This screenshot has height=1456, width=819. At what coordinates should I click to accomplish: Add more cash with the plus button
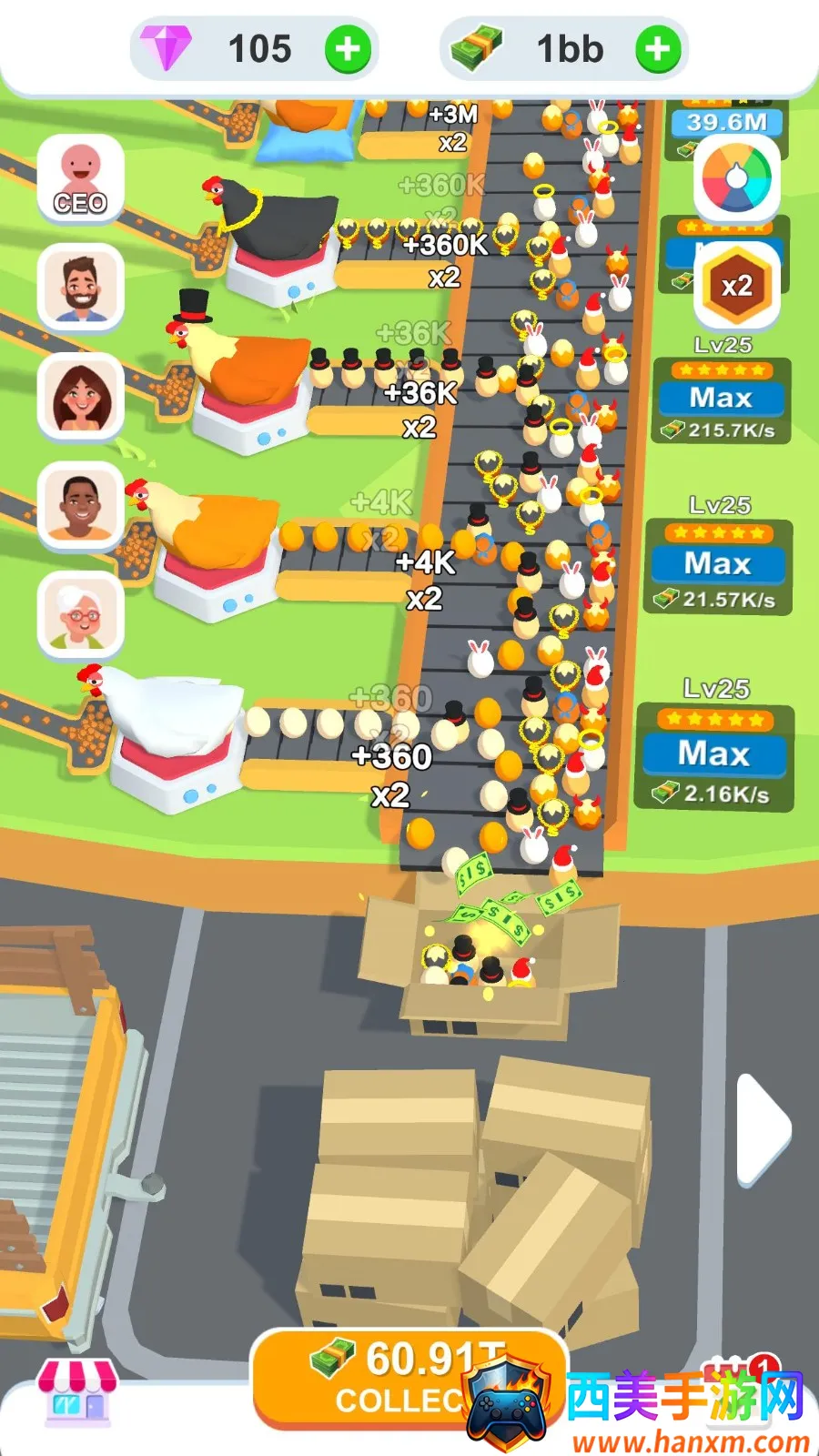(x=658, y=49)
